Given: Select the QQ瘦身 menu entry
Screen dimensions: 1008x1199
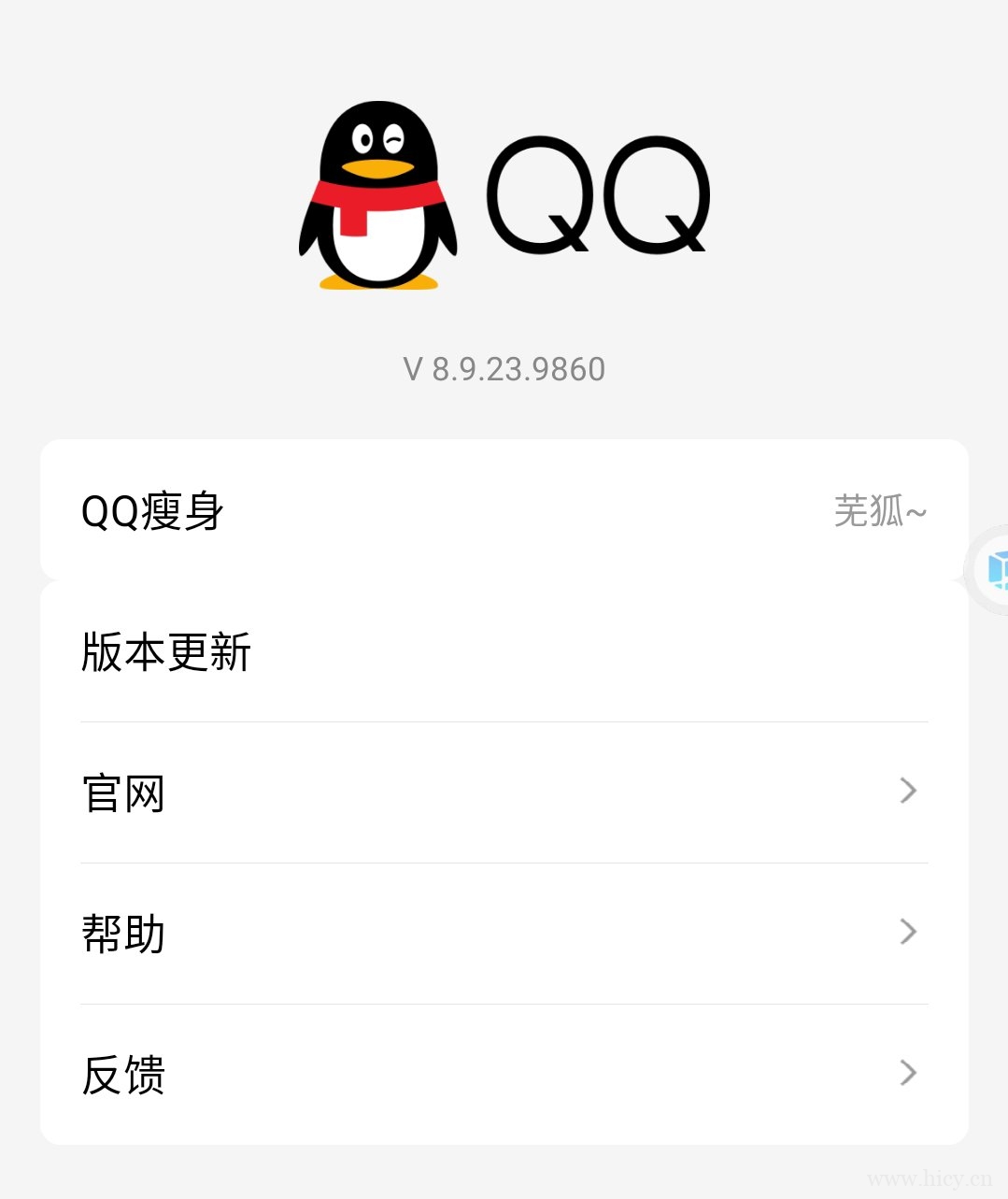Looking at the screenshot, I should (504, 510).
